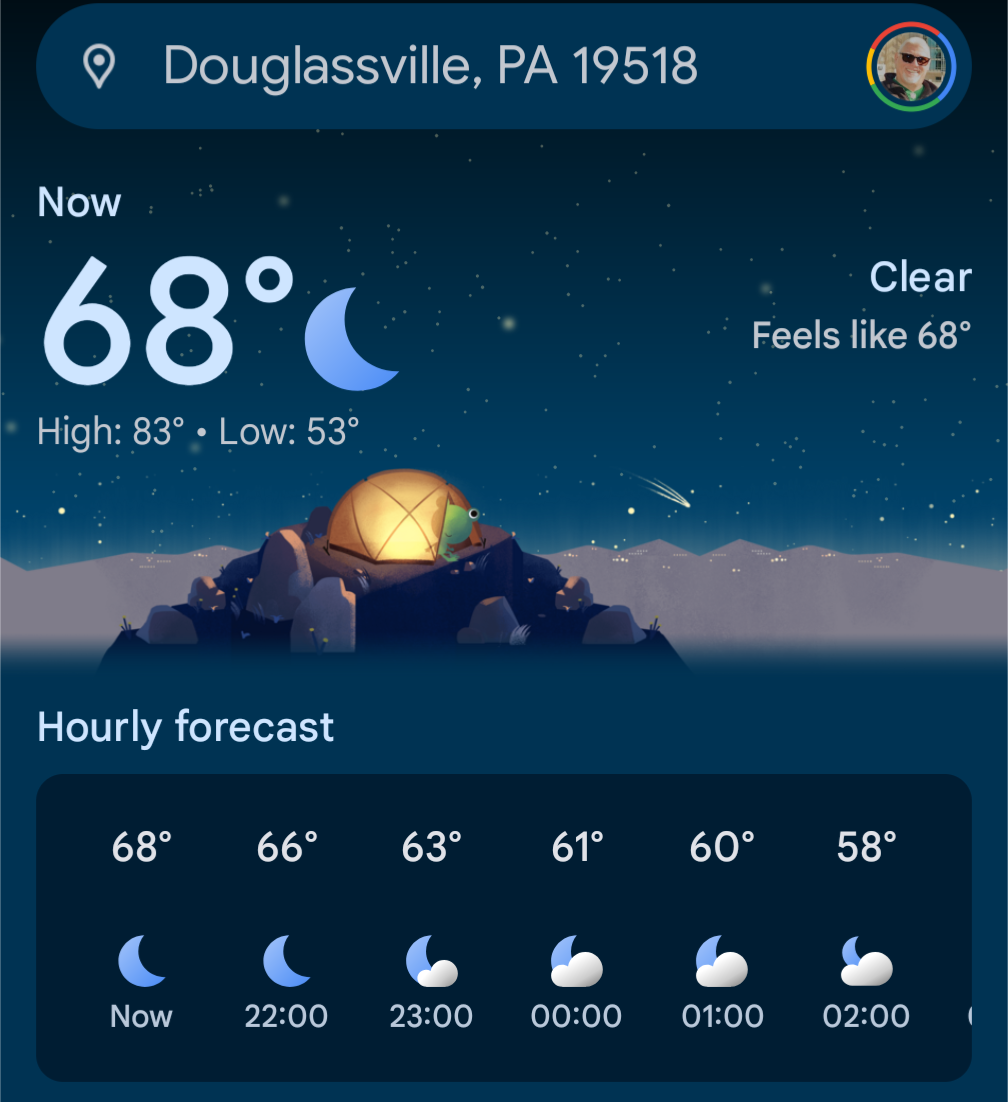The image size is (1008, 1102).
Task: Open the Google account profile picture
Action: (911, 67)
